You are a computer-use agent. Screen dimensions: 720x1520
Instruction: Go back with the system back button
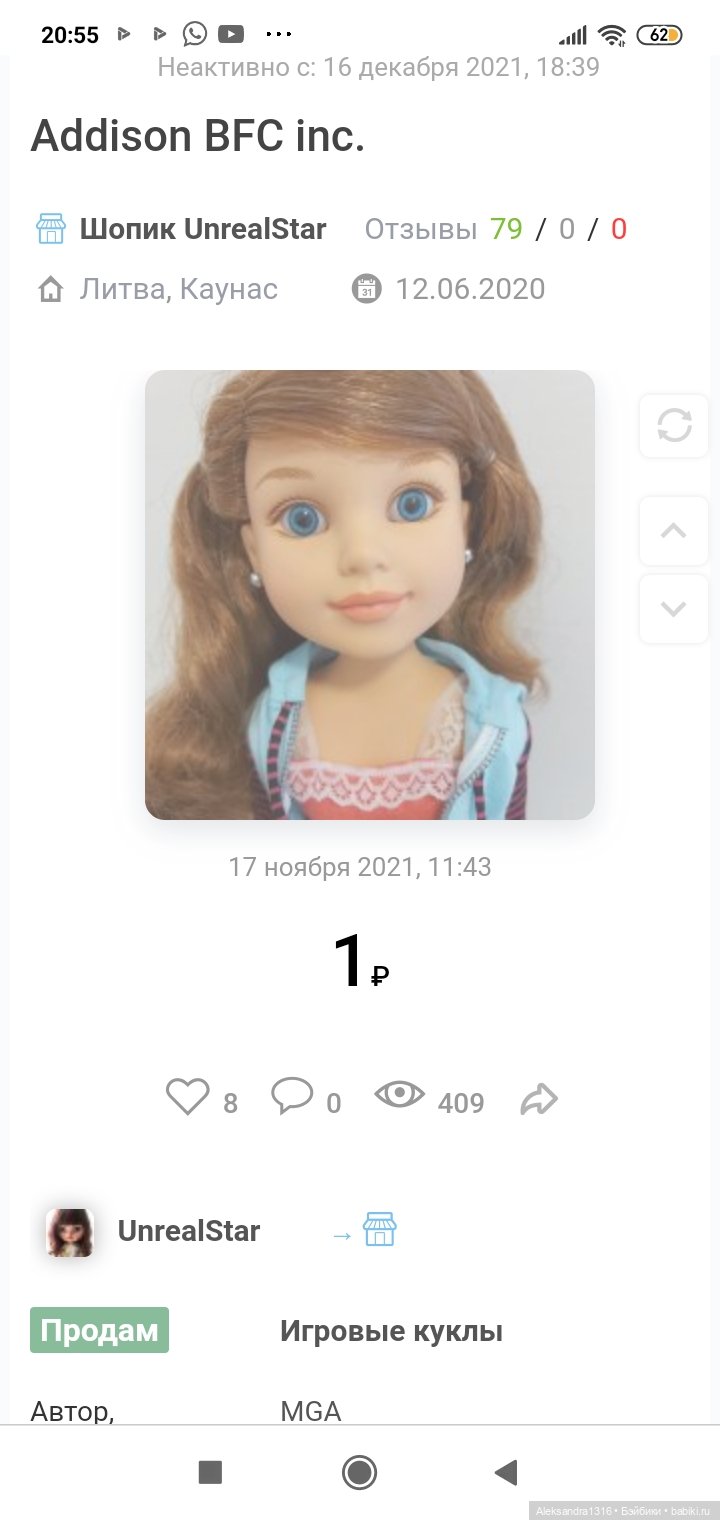[x=506, y=1472]
